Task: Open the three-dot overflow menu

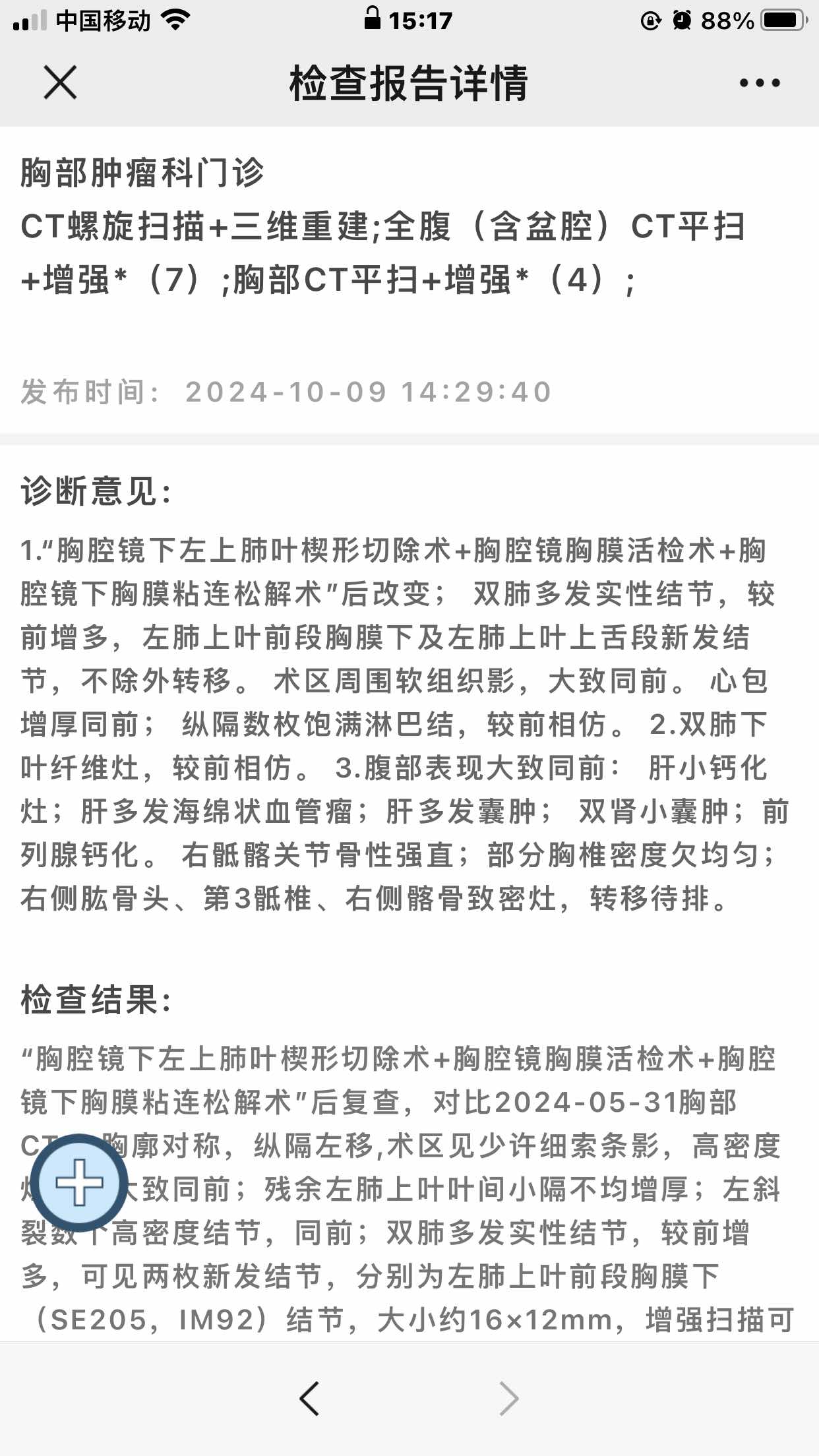Action: tap(759, 83)
